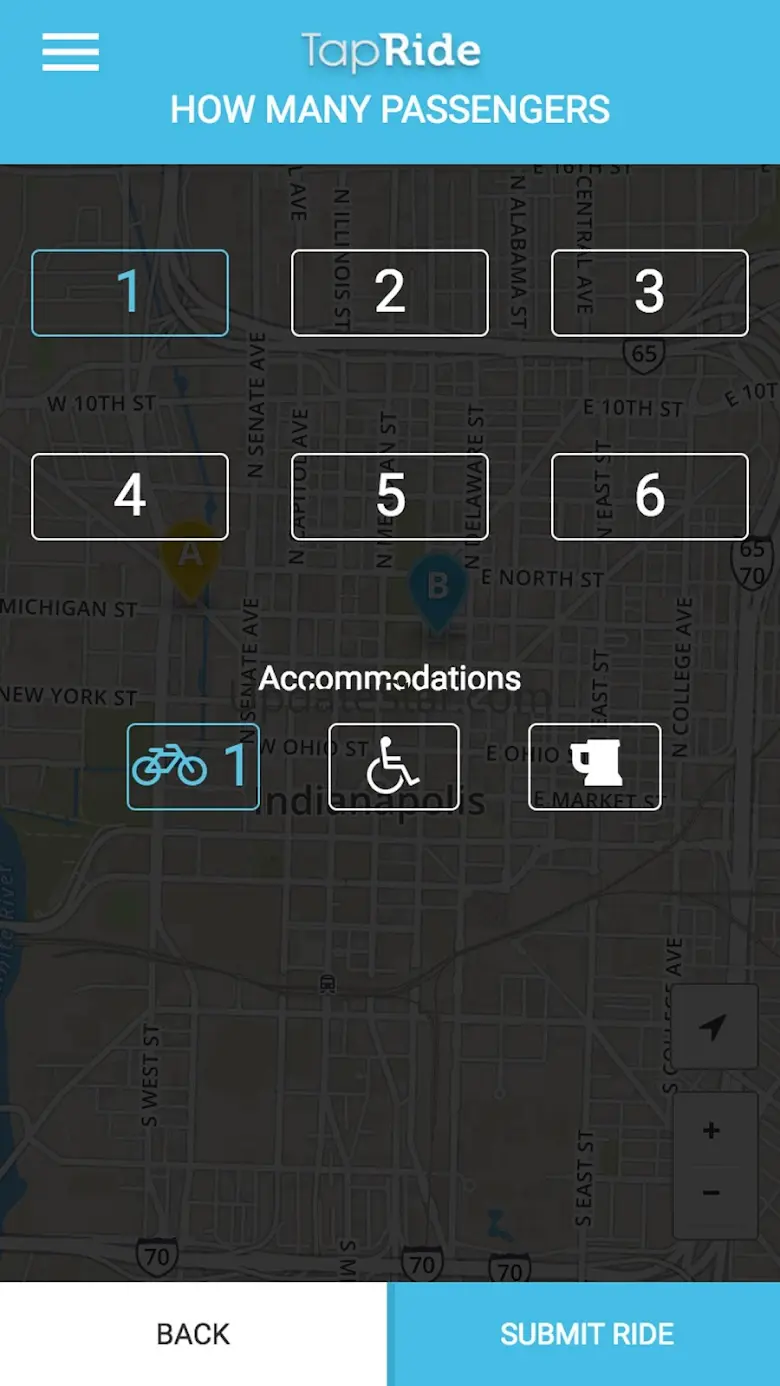Viewport: 780px width, 1386px height.
Task: Select 1 passenger
Action: click(130, 292)
